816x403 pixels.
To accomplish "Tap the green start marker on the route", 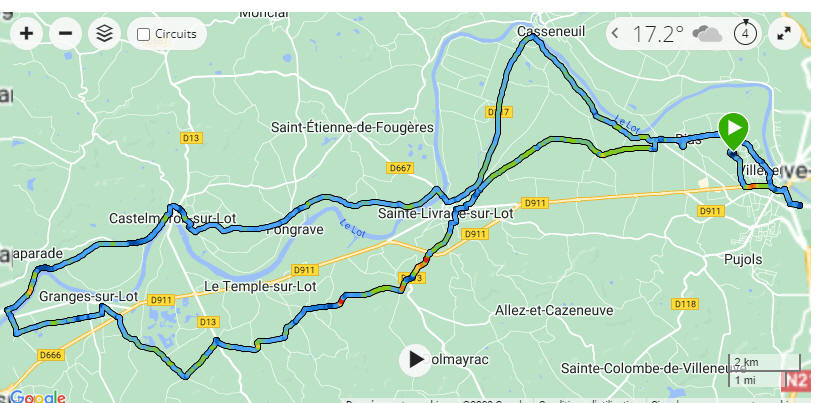I will (x=733, y=130).
